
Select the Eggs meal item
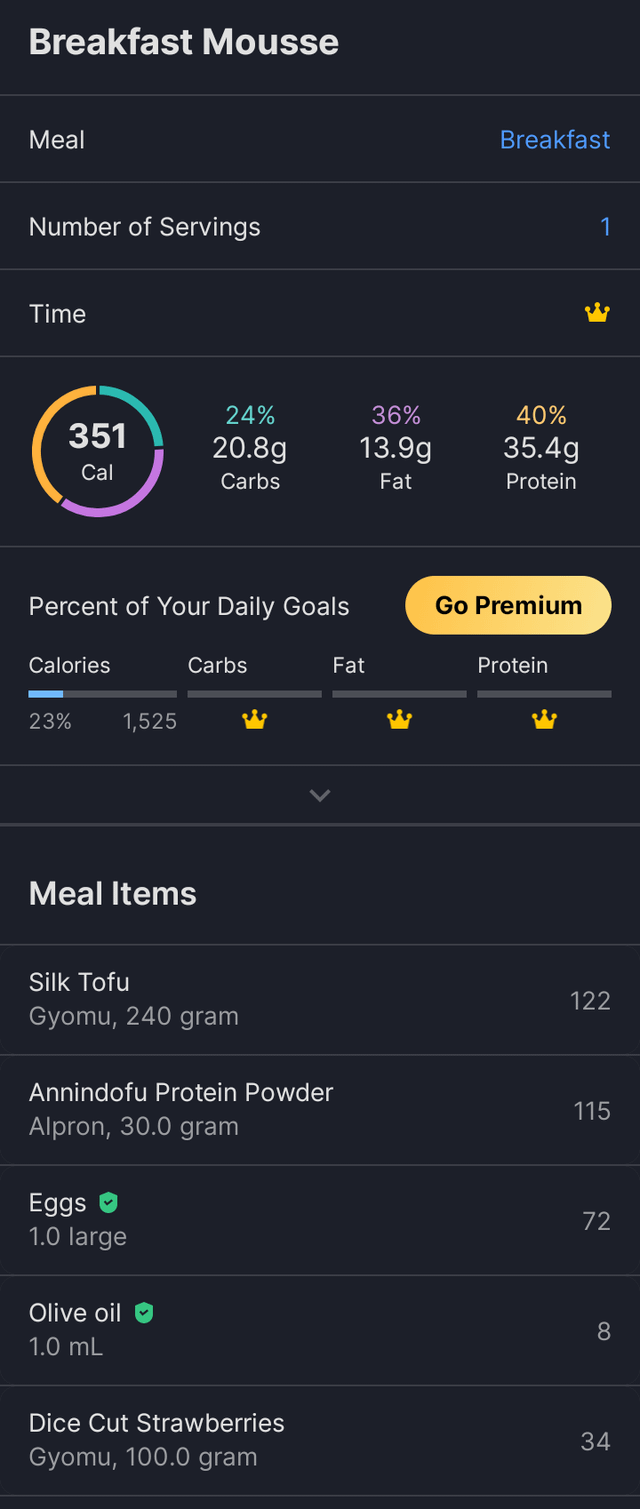tap(320, 1219)
